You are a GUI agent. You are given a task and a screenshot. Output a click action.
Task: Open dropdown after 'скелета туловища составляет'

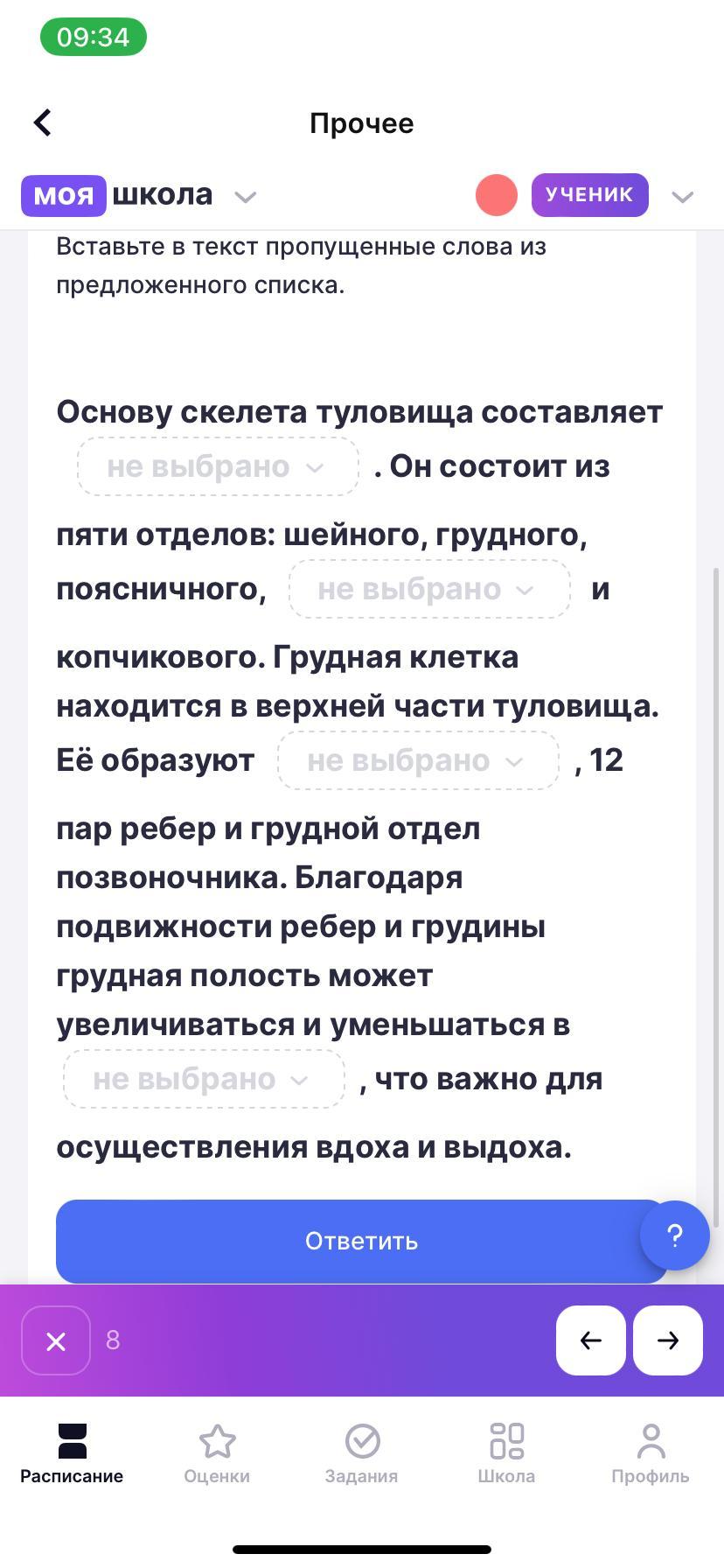click(218, 466)
